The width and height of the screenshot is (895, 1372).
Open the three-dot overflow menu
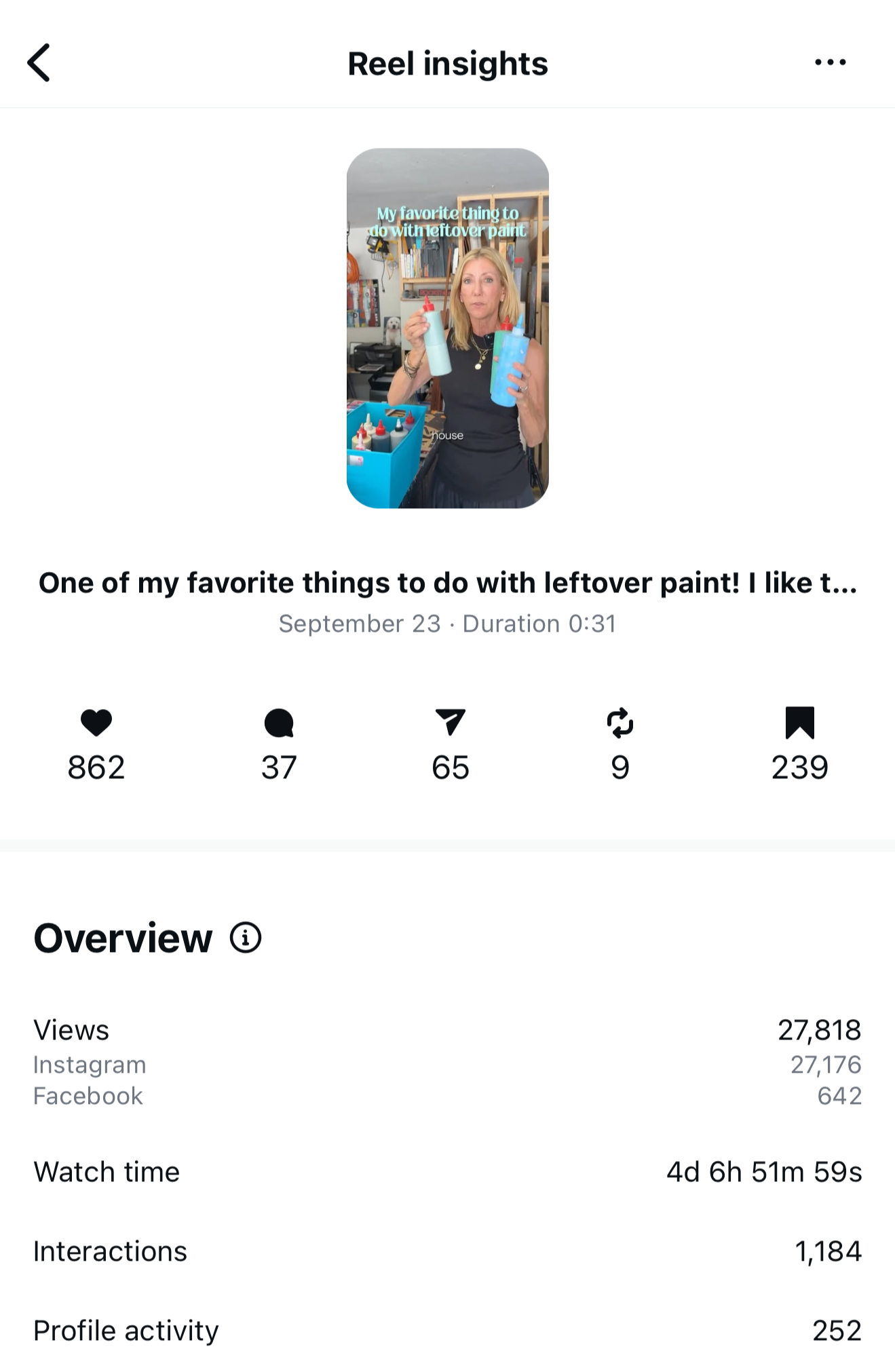coord(830,63)
